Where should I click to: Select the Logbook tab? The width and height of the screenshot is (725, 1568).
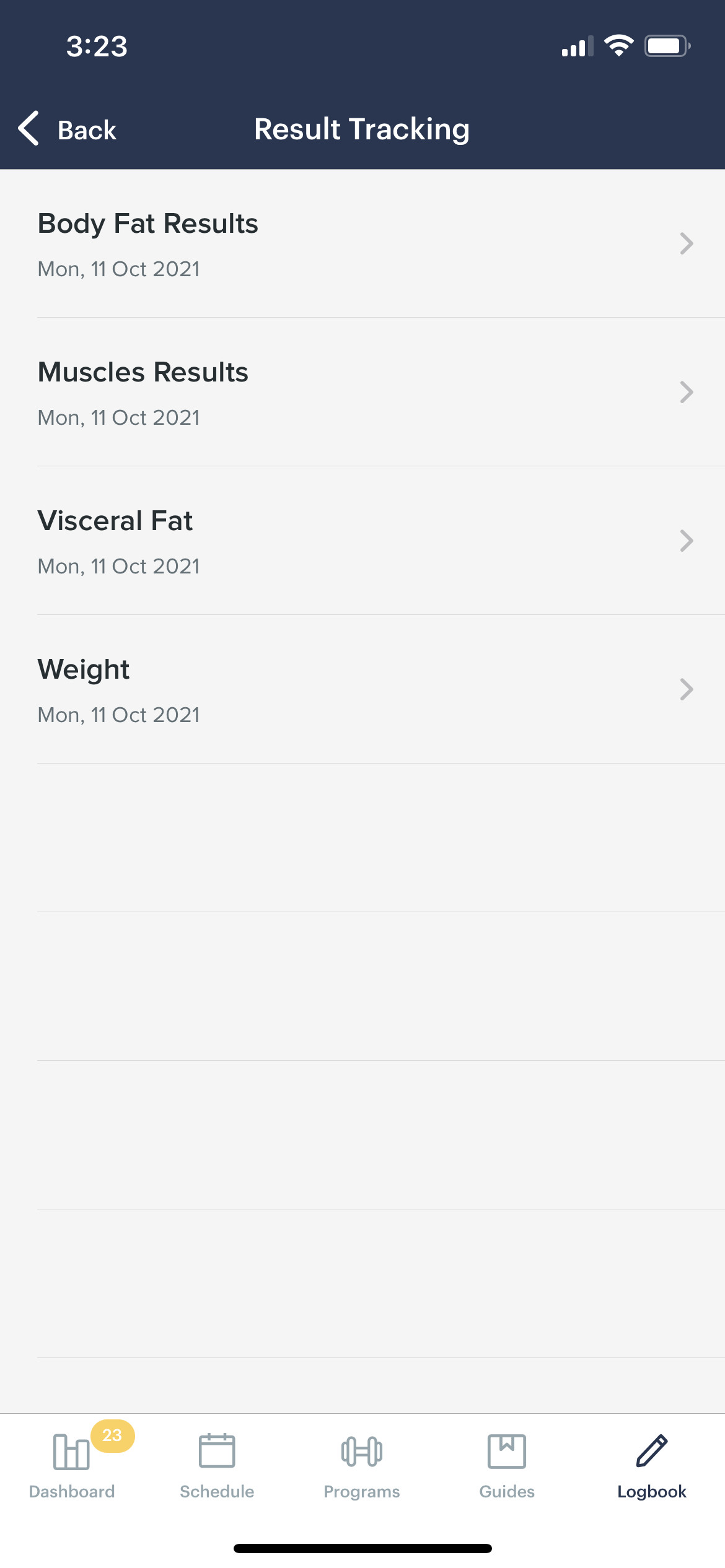(x=652, y=1465)
